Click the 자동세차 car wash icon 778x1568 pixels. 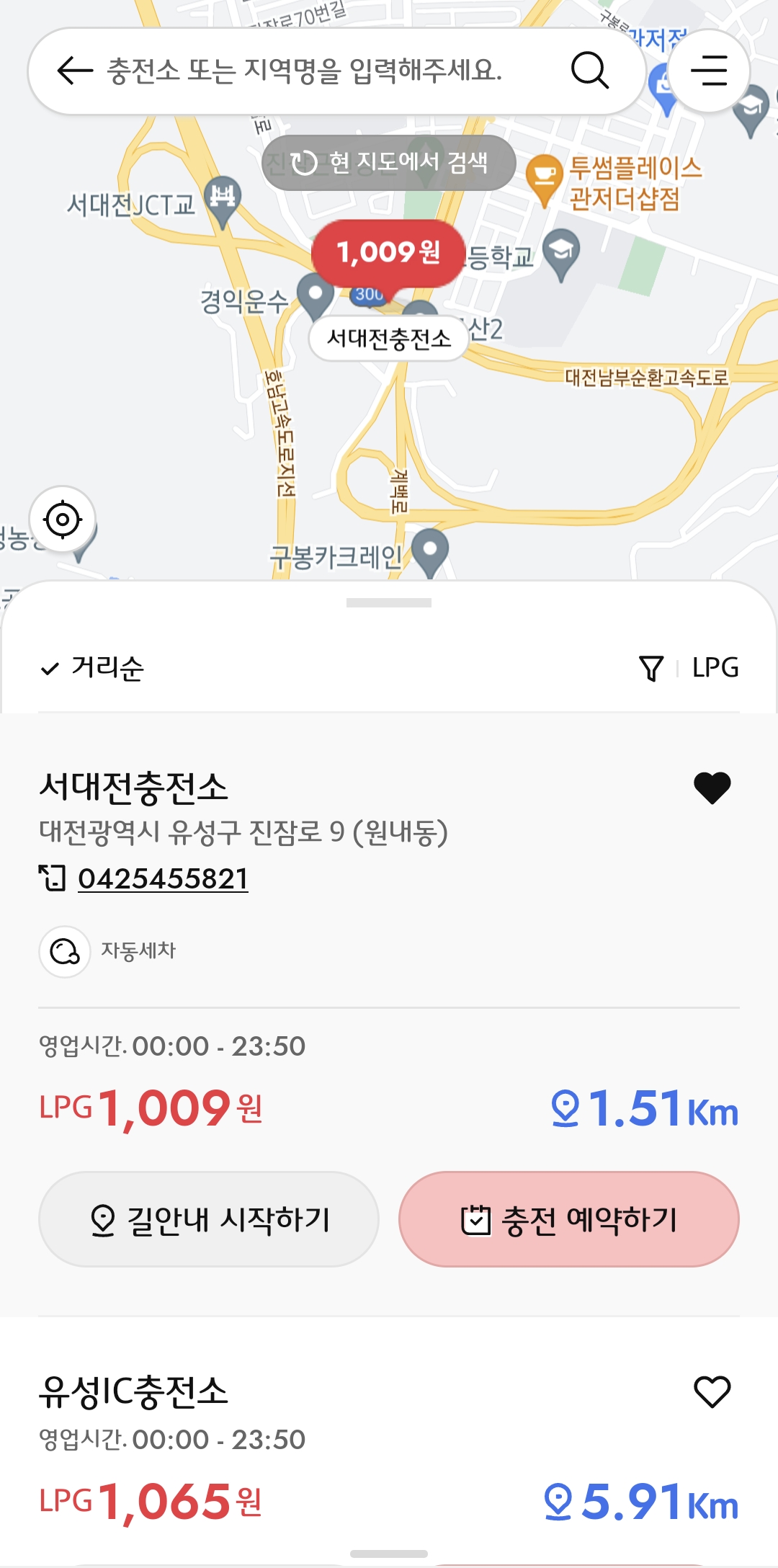point(65,951)
